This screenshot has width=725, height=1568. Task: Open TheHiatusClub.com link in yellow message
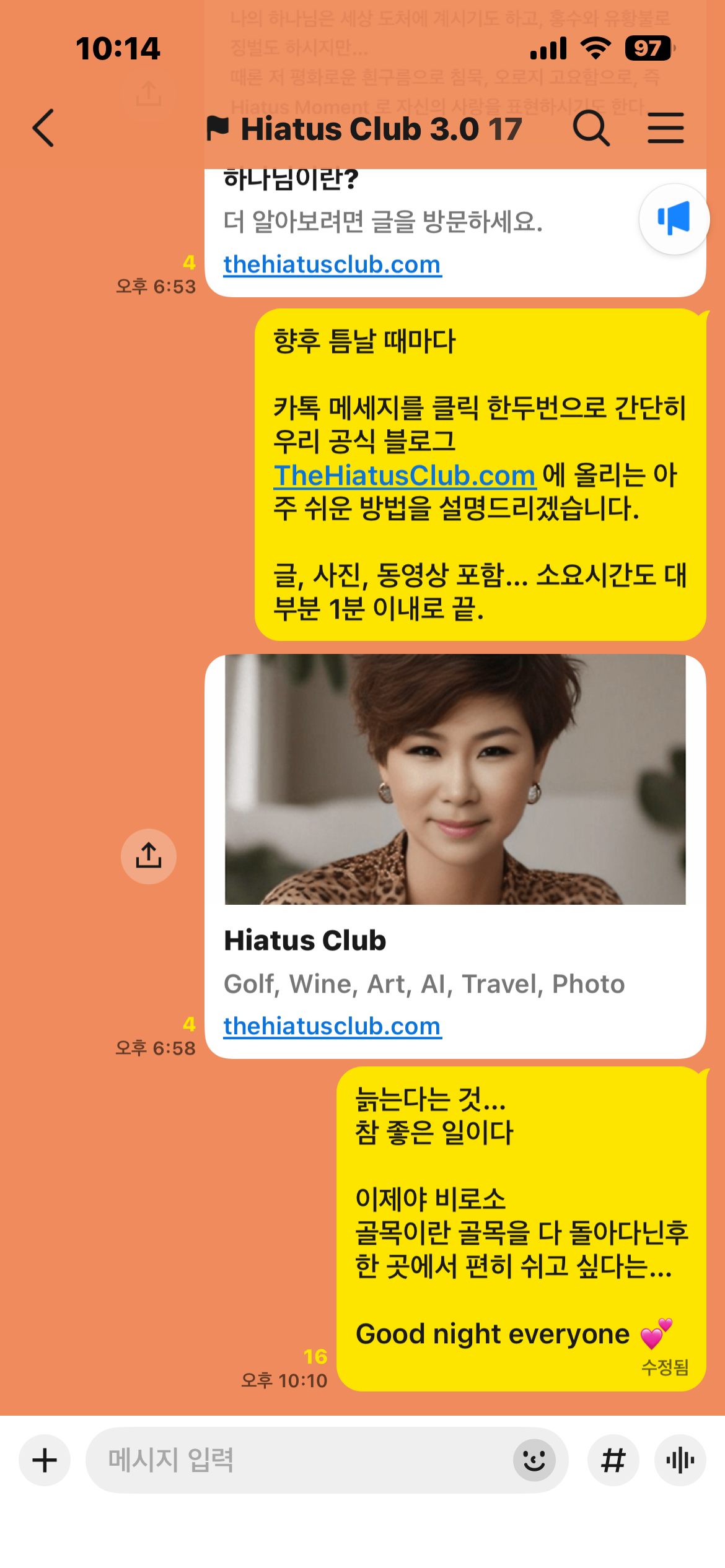405,476
